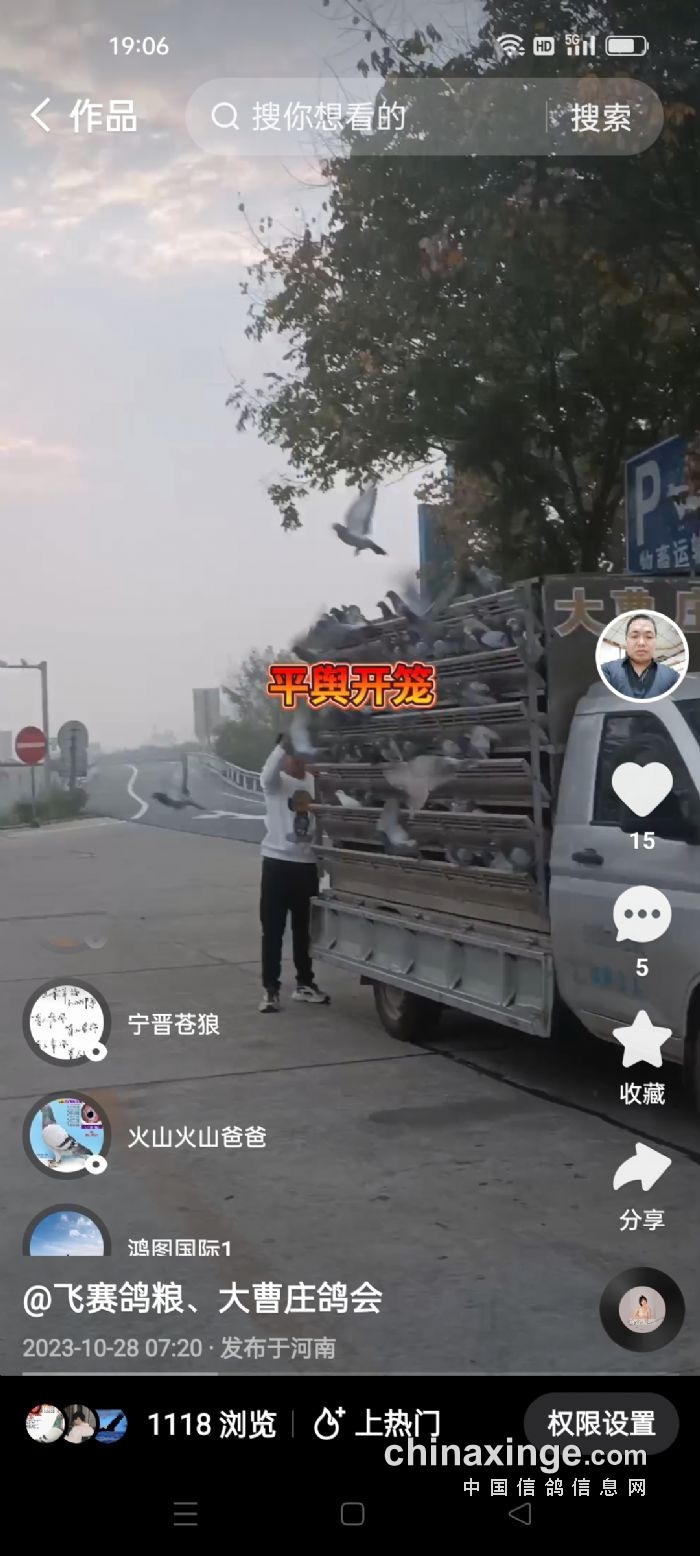This screenshot has width=700, height=1556.
Task: Open the spinning music disc
Action: [641, 1309]
